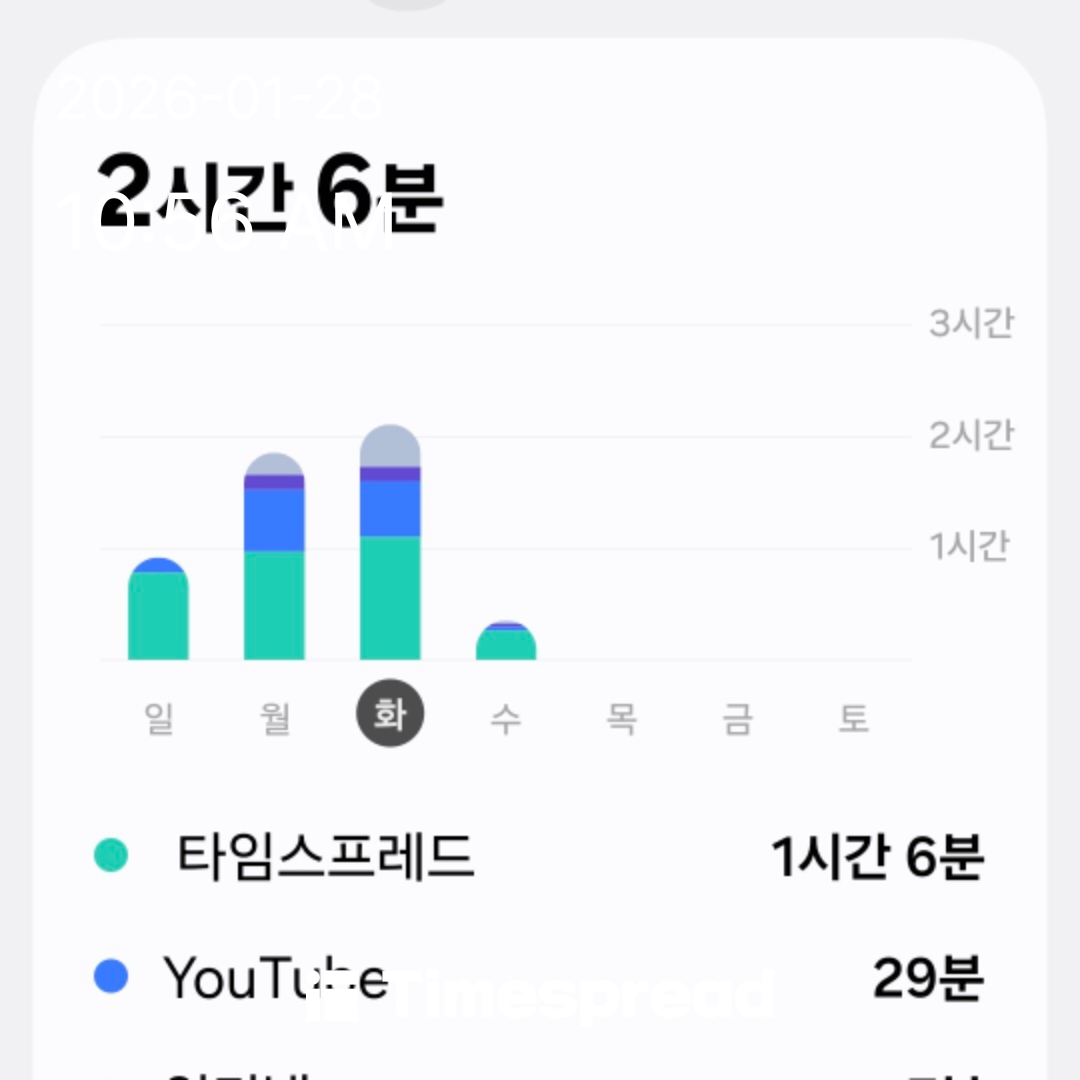Select Sunday (일) on the weekly chart
Screen dimensions: 1080x1080
(159, 718)
